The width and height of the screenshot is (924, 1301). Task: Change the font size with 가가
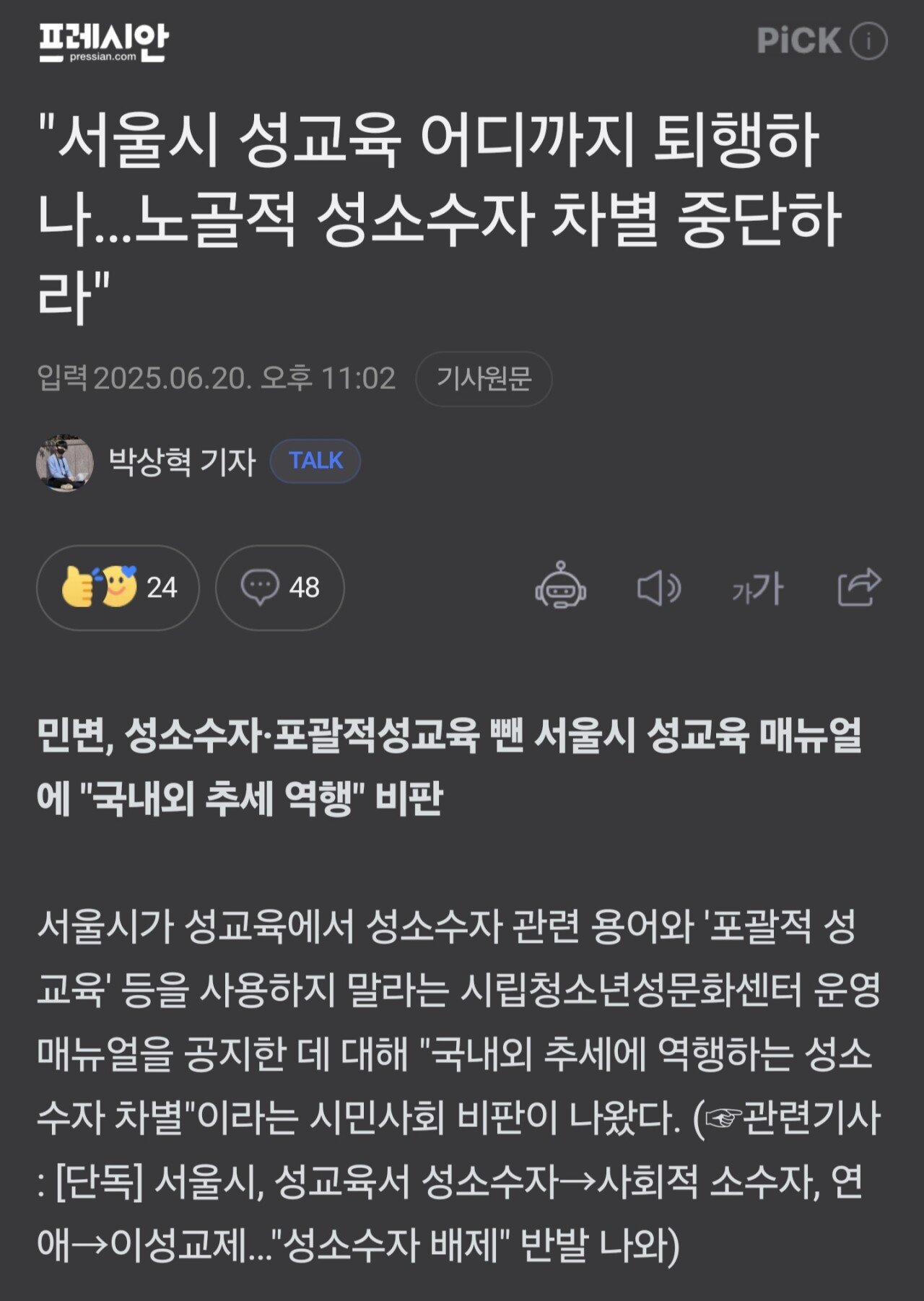point(757,589)
